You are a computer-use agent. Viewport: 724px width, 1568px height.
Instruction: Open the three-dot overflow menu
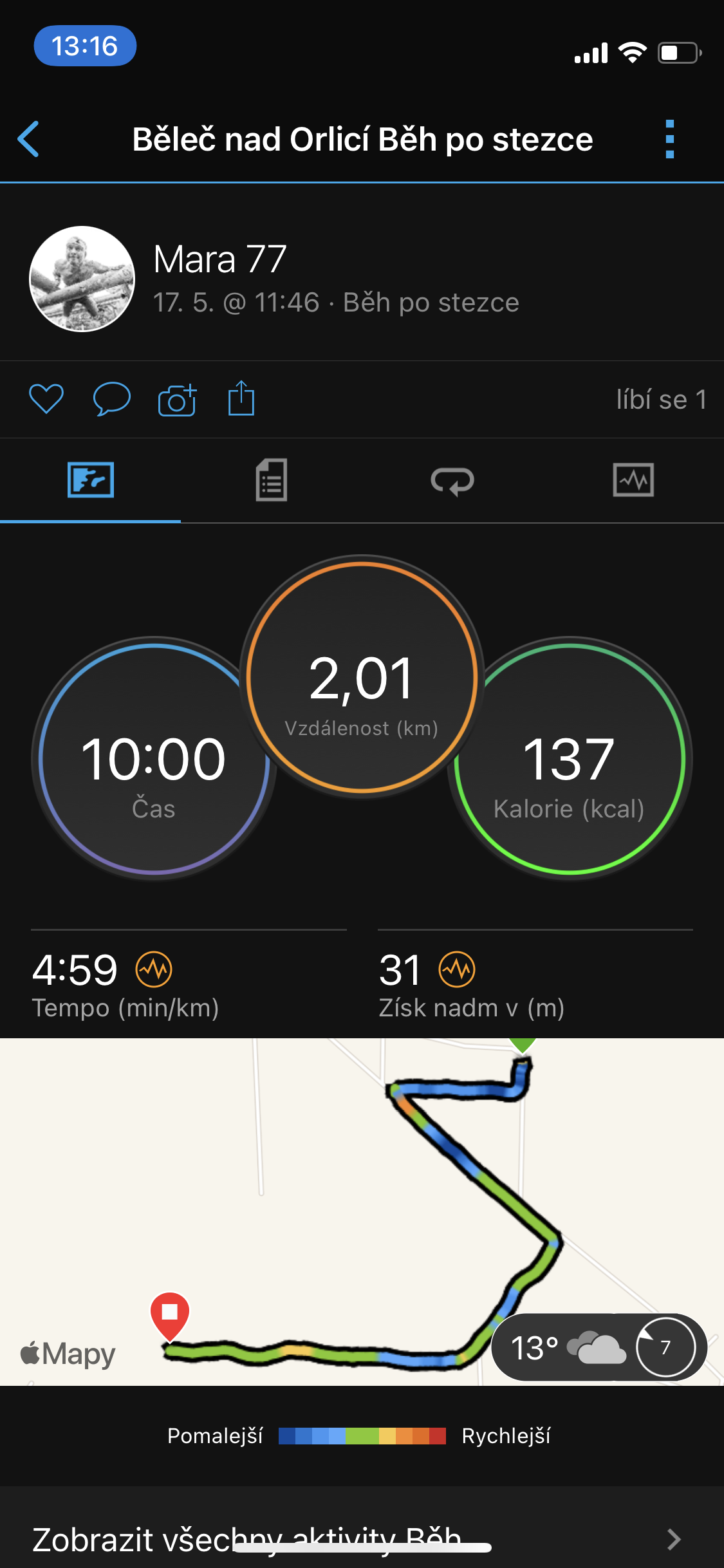670,139
